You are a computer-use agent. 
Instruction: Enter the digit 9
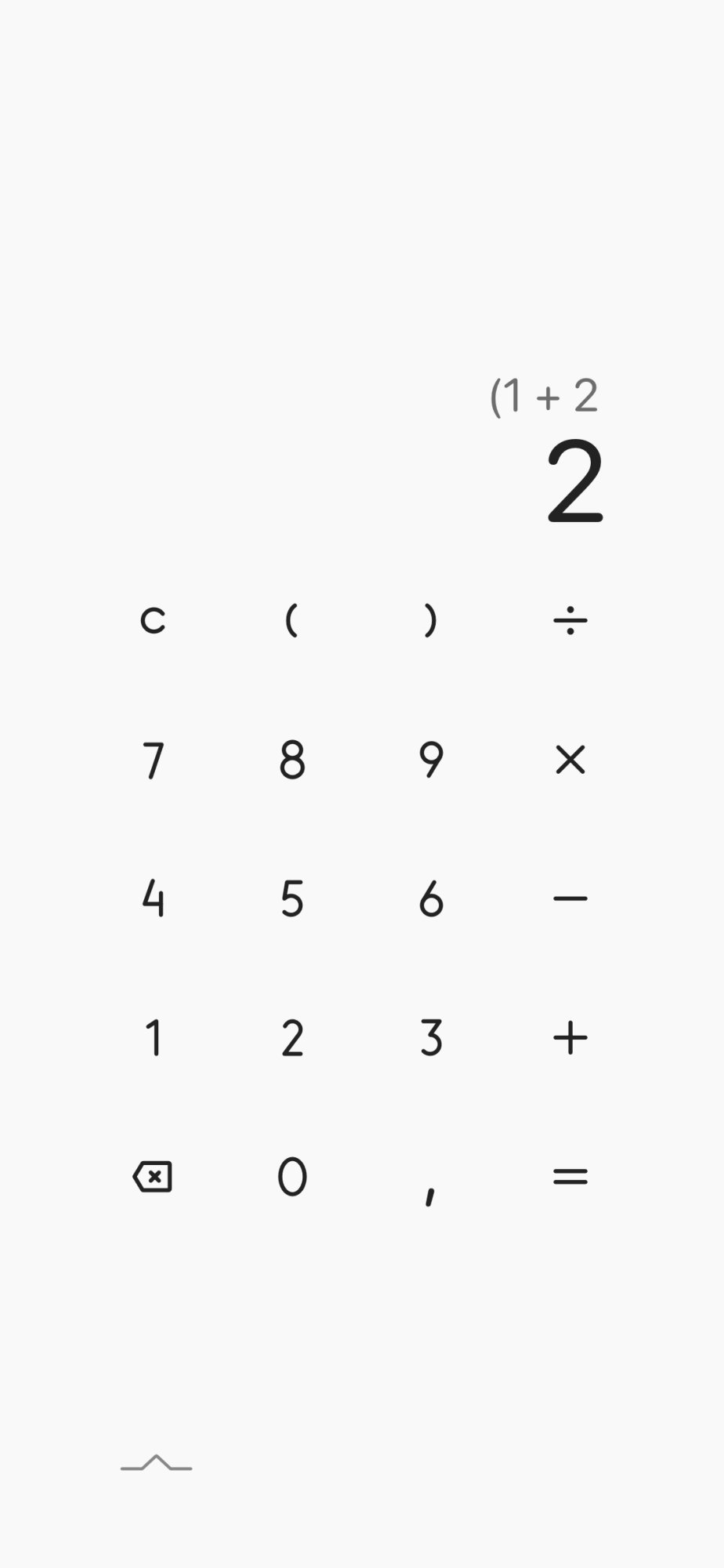click(x=431, y=760)
